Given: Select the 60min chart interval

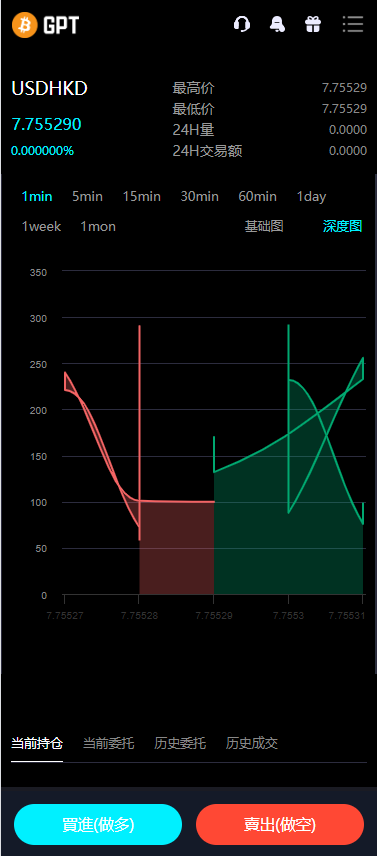Looking at the screenshot, I should tap(258, 197).
